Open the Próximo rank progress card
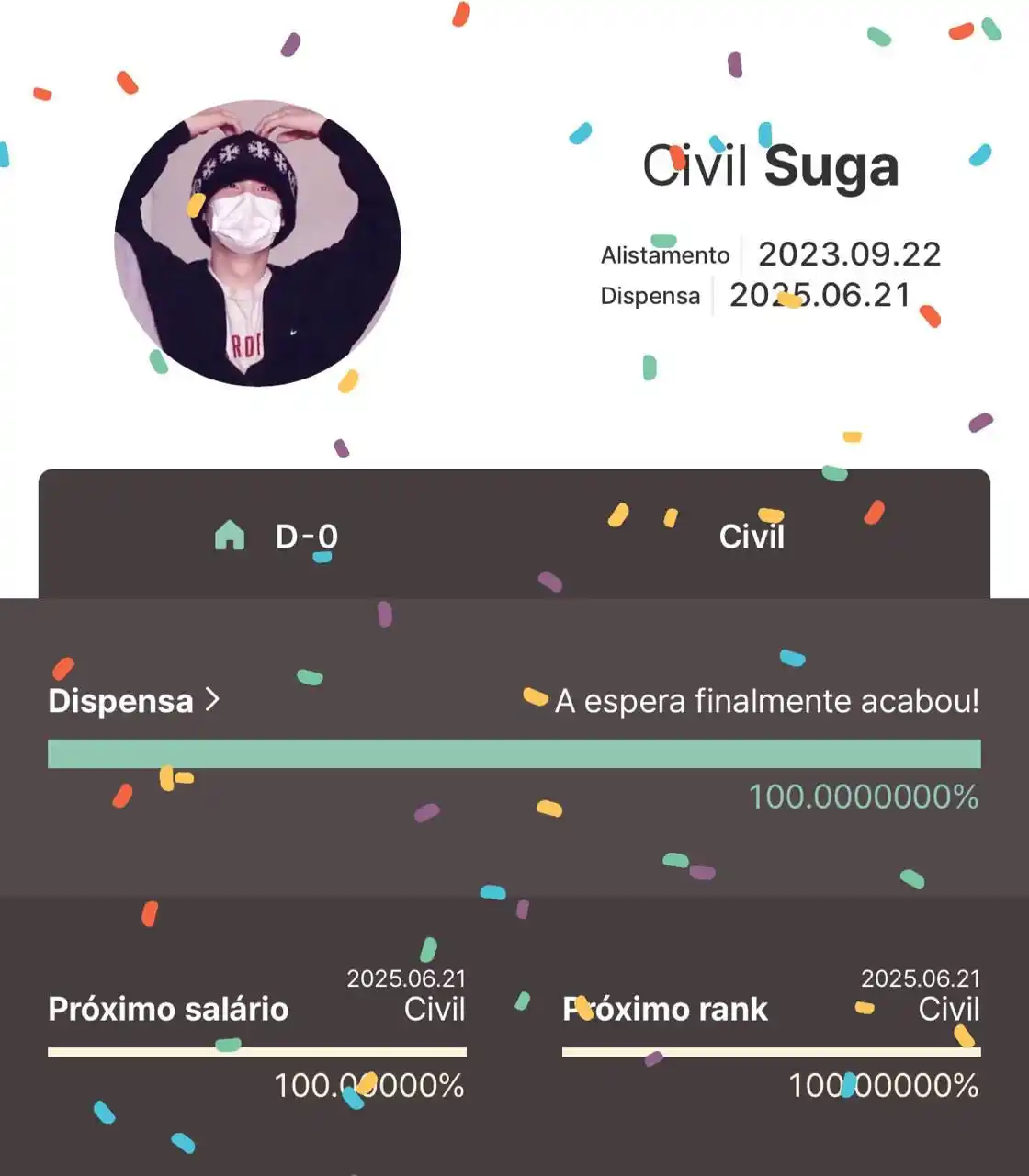This screenshot has width=1029, height=1176. click(x=771, y=1034)
